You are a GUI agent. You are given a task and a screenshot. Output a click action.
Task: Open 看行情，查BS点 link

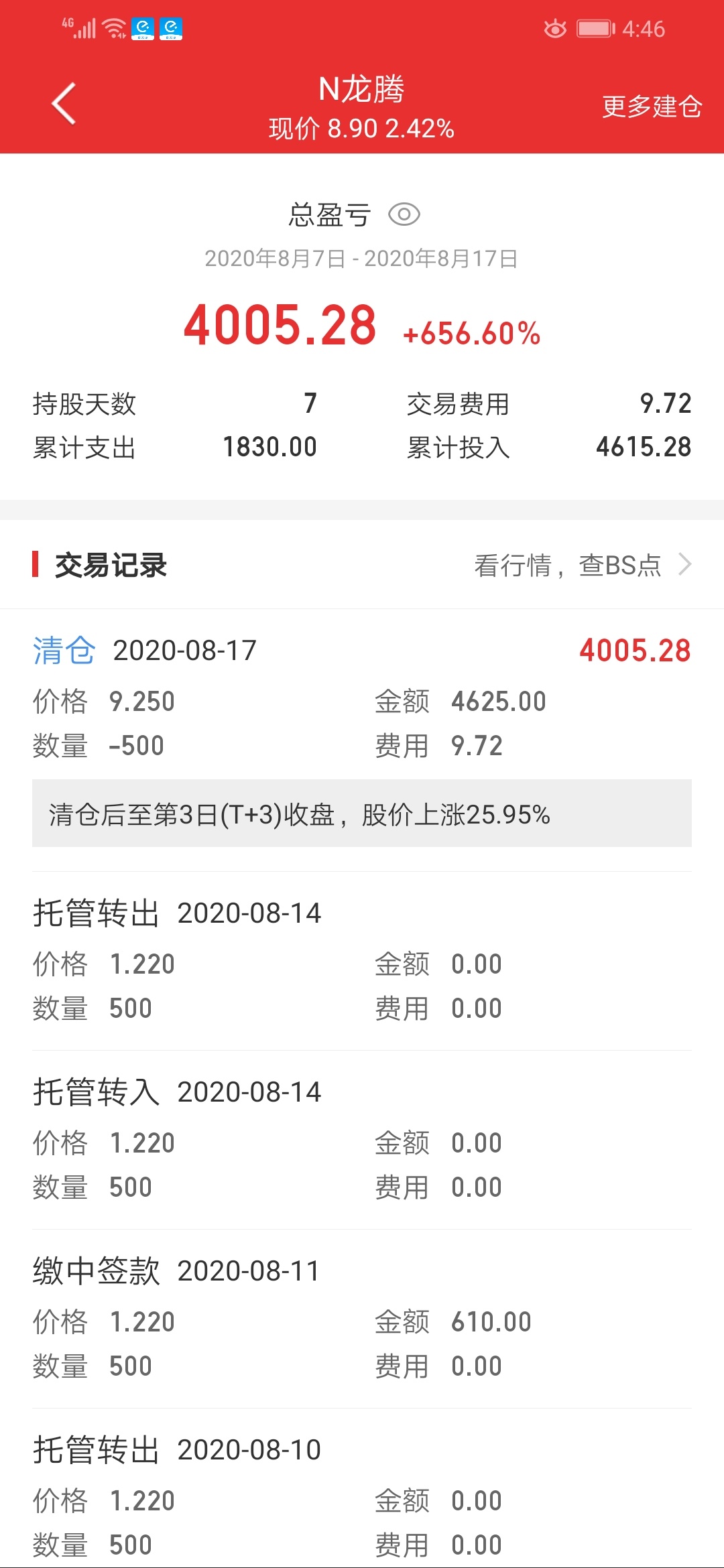pos(583,565)
